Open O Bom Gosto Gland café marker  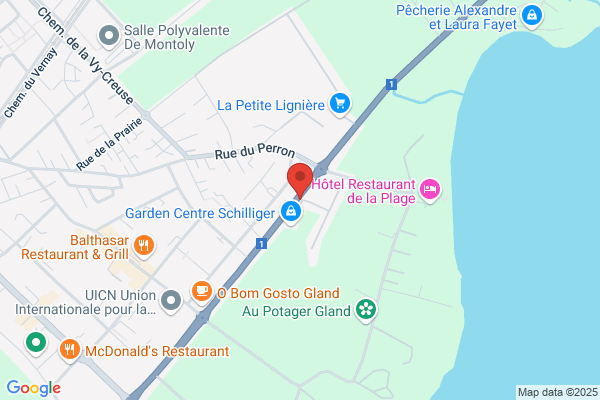coord(202,293)
